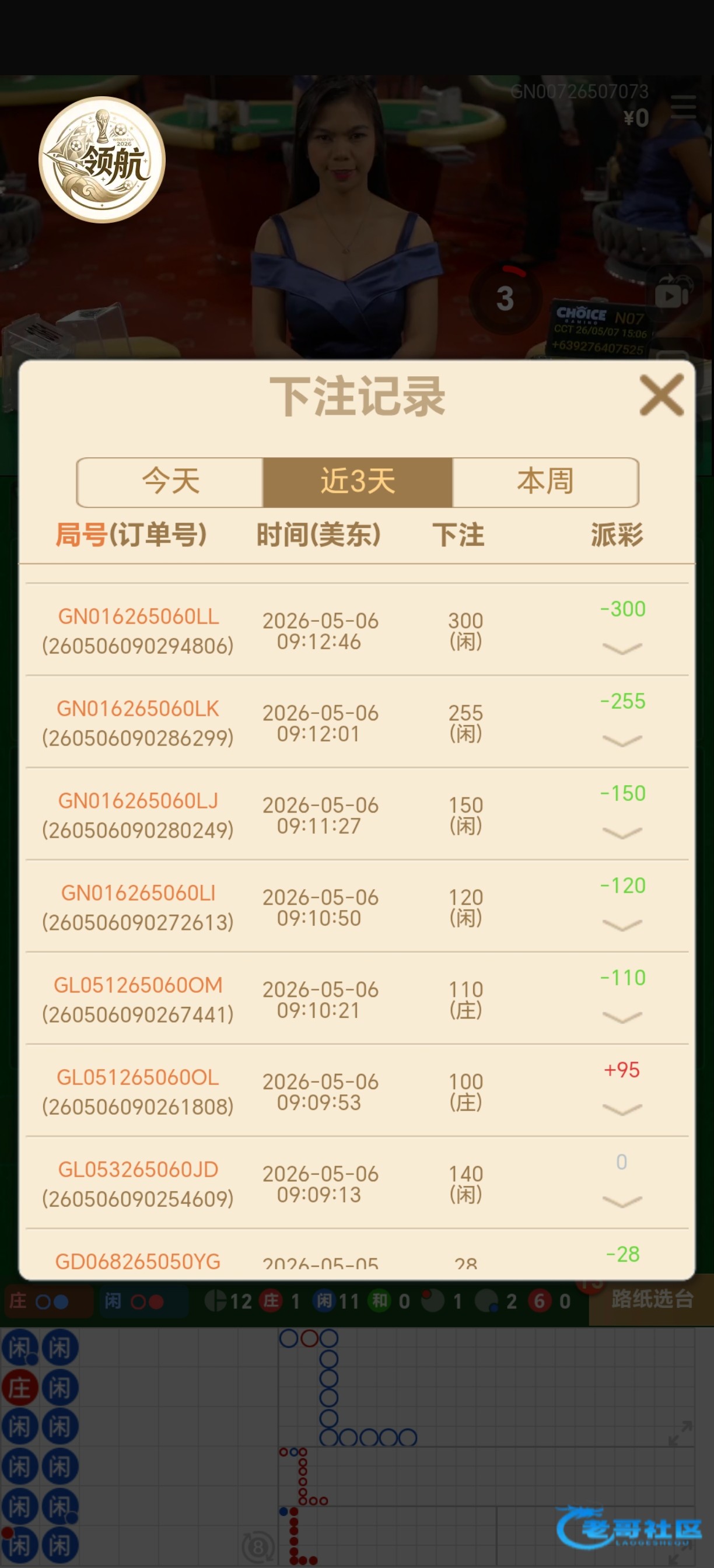
Task: Expand details for bet GN016265060LI
Action: (622, 925)
